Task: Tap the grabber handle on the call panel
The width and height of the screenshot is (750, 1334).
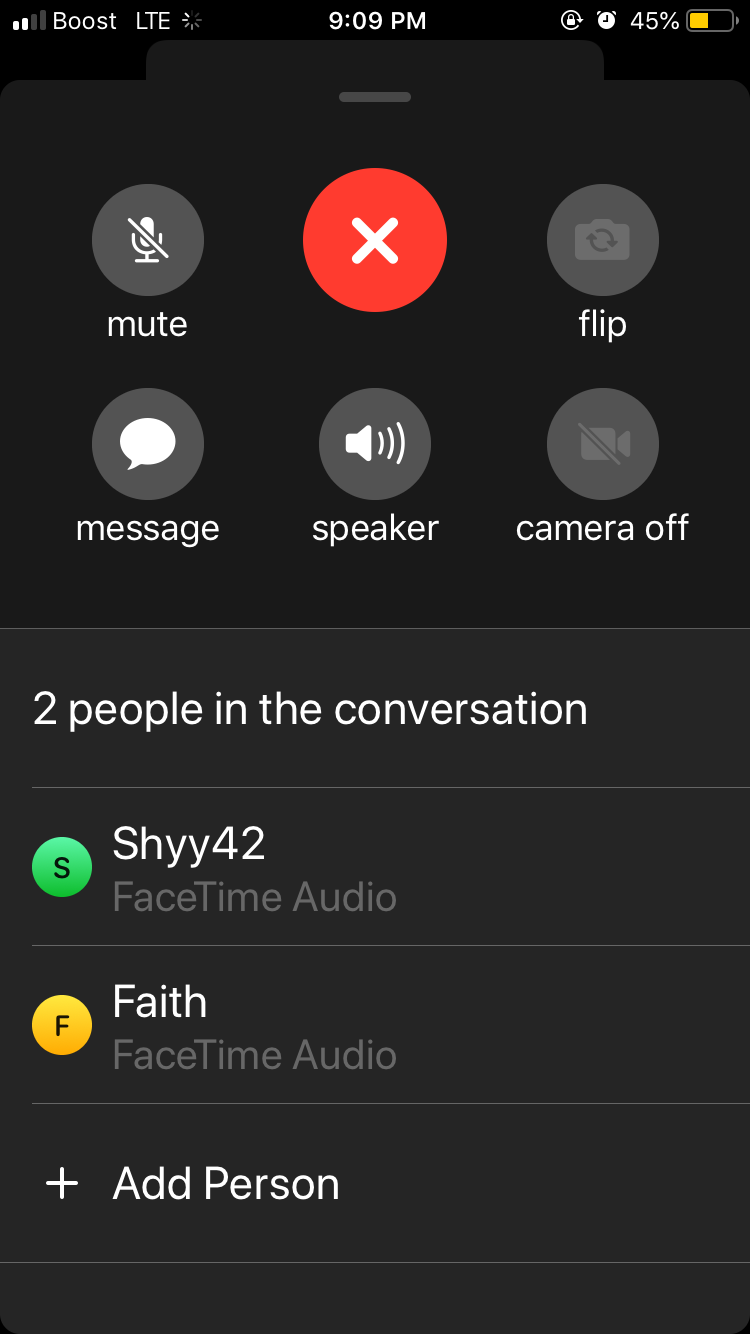Action: 375,97
